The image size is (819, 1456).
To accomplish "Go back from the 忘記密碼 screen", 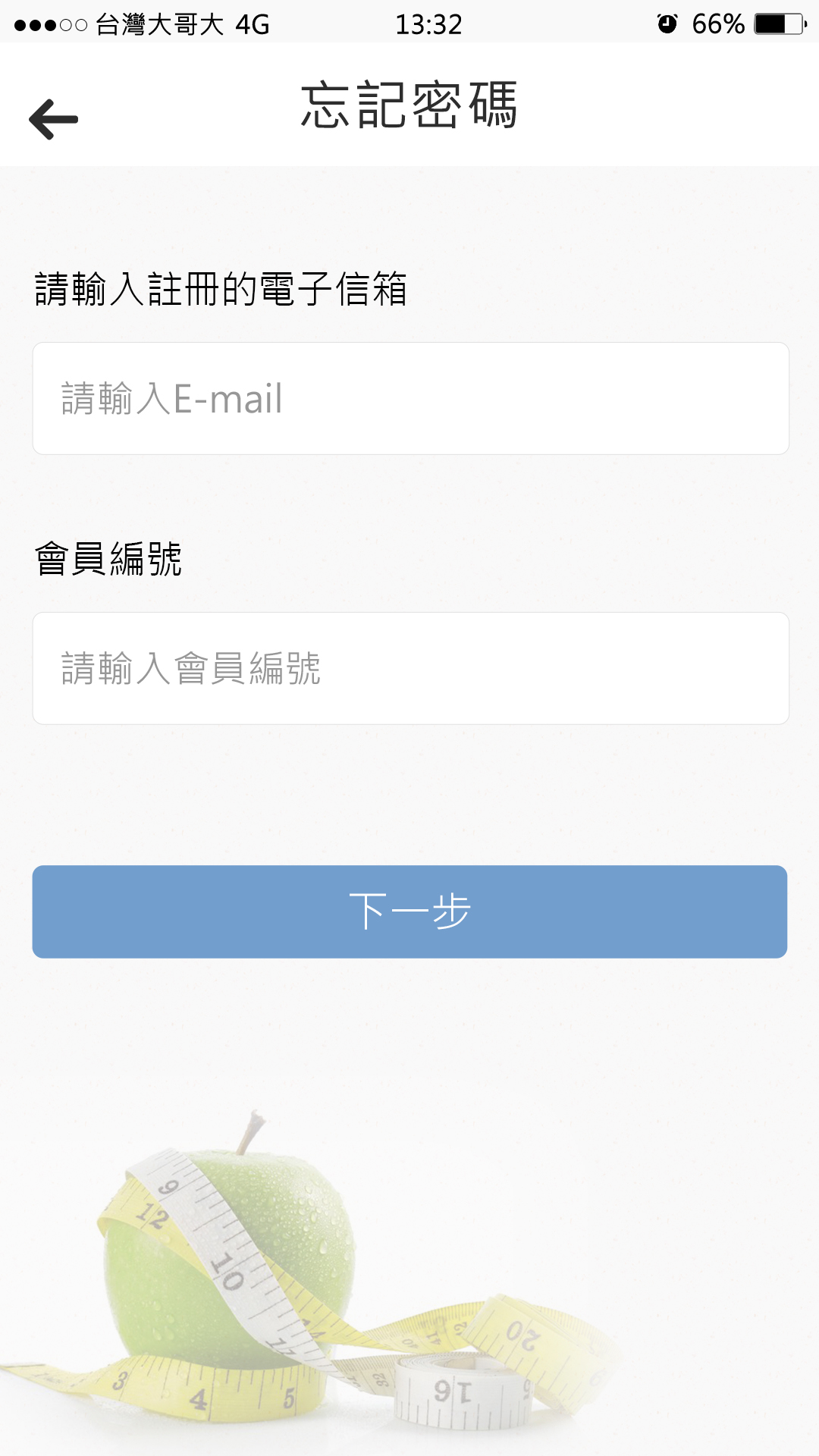I will (x=53, y=119).
